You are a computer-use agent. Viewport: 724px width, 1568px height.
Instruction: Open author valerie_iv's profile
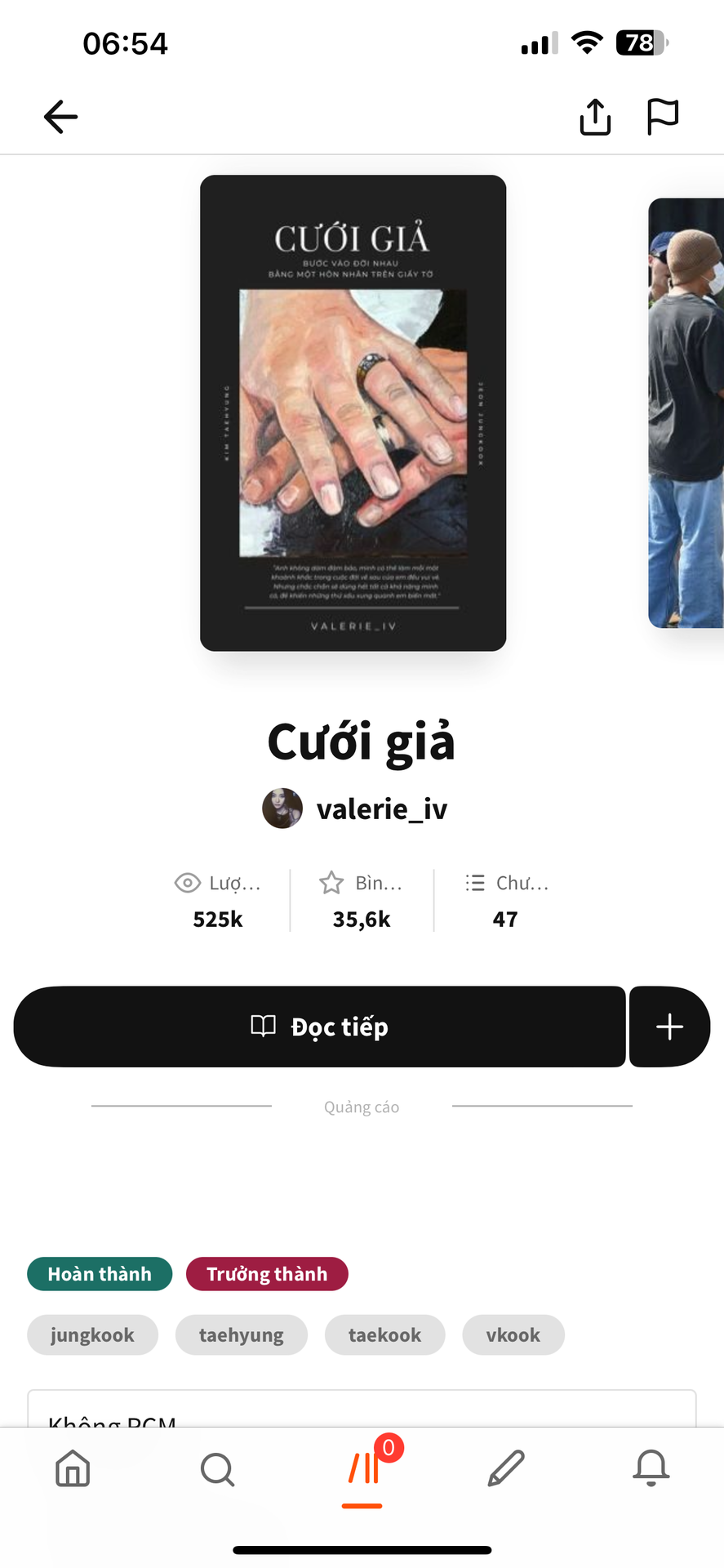[355, 809]
